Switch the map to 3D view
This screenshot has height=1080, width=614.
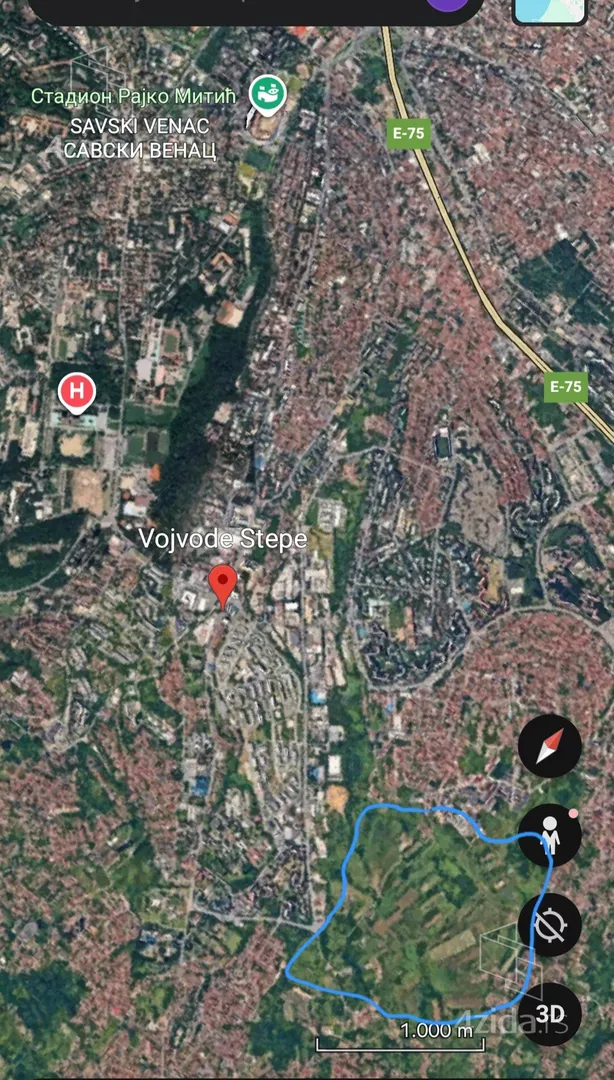(549, 1014)
